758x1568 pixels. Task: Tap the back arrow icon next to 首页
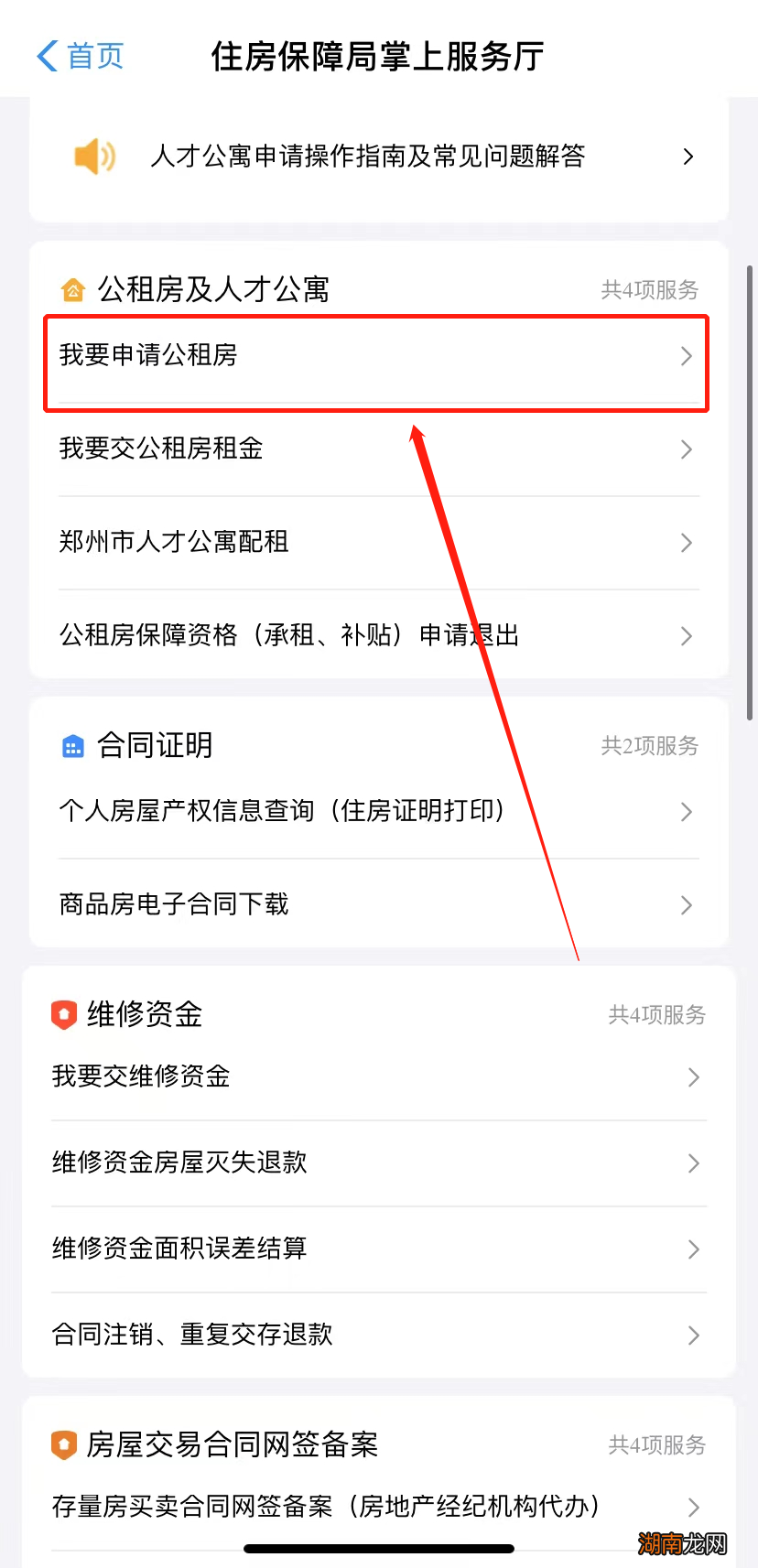point(45,56)
